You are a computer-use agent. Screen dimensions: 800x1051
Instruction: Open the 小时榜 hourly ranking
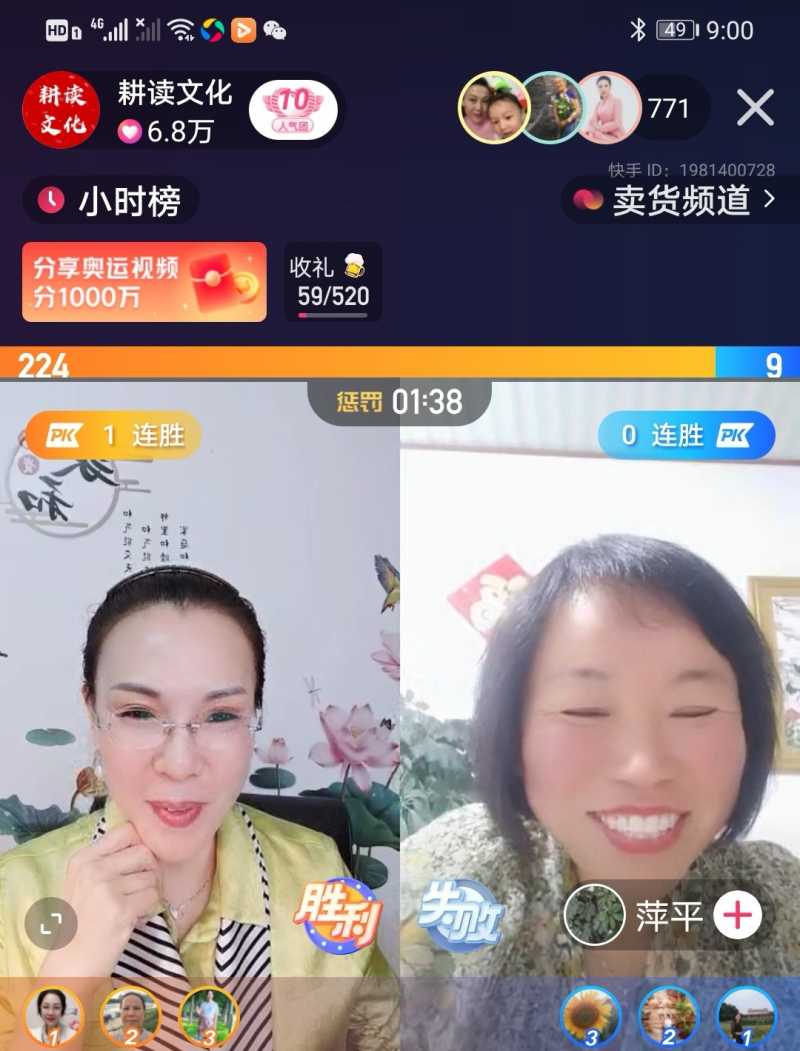pyautogui.click(x=110, y=201)
